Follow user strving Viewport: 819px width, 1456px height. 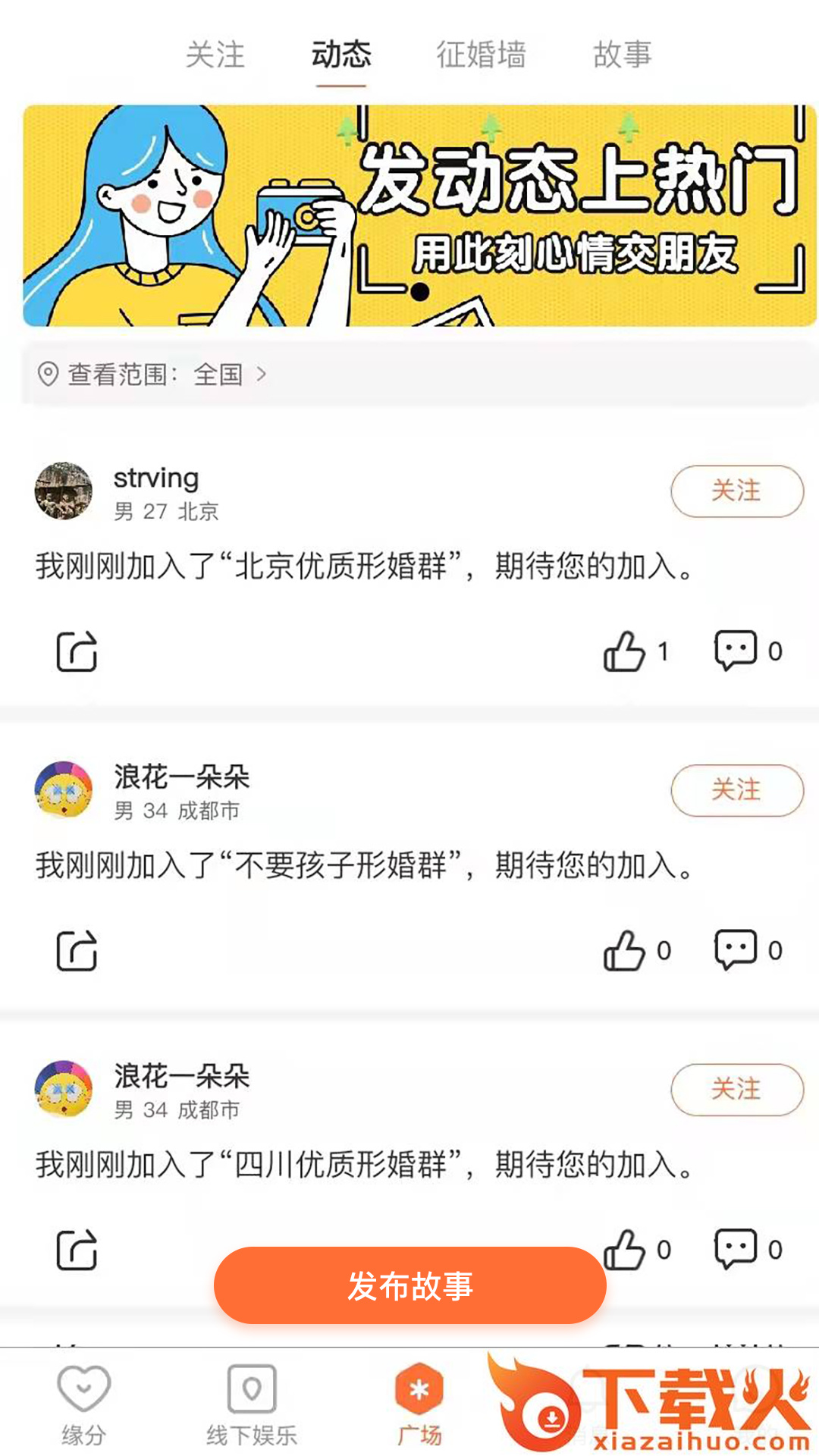click(736, 491)
